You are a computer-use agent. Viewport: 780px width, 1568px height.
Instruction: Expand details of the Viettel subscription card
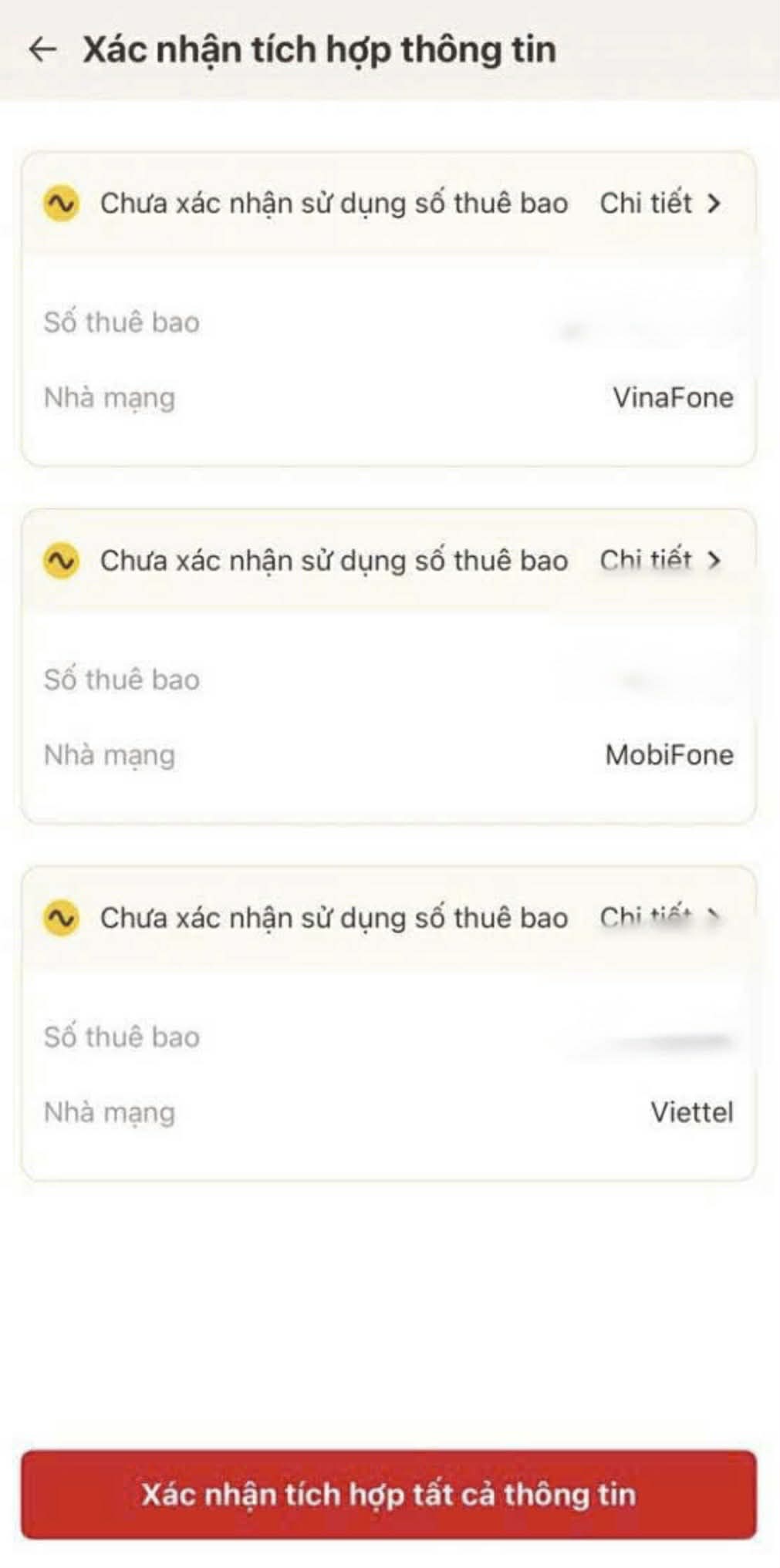(x=647, y=919)
